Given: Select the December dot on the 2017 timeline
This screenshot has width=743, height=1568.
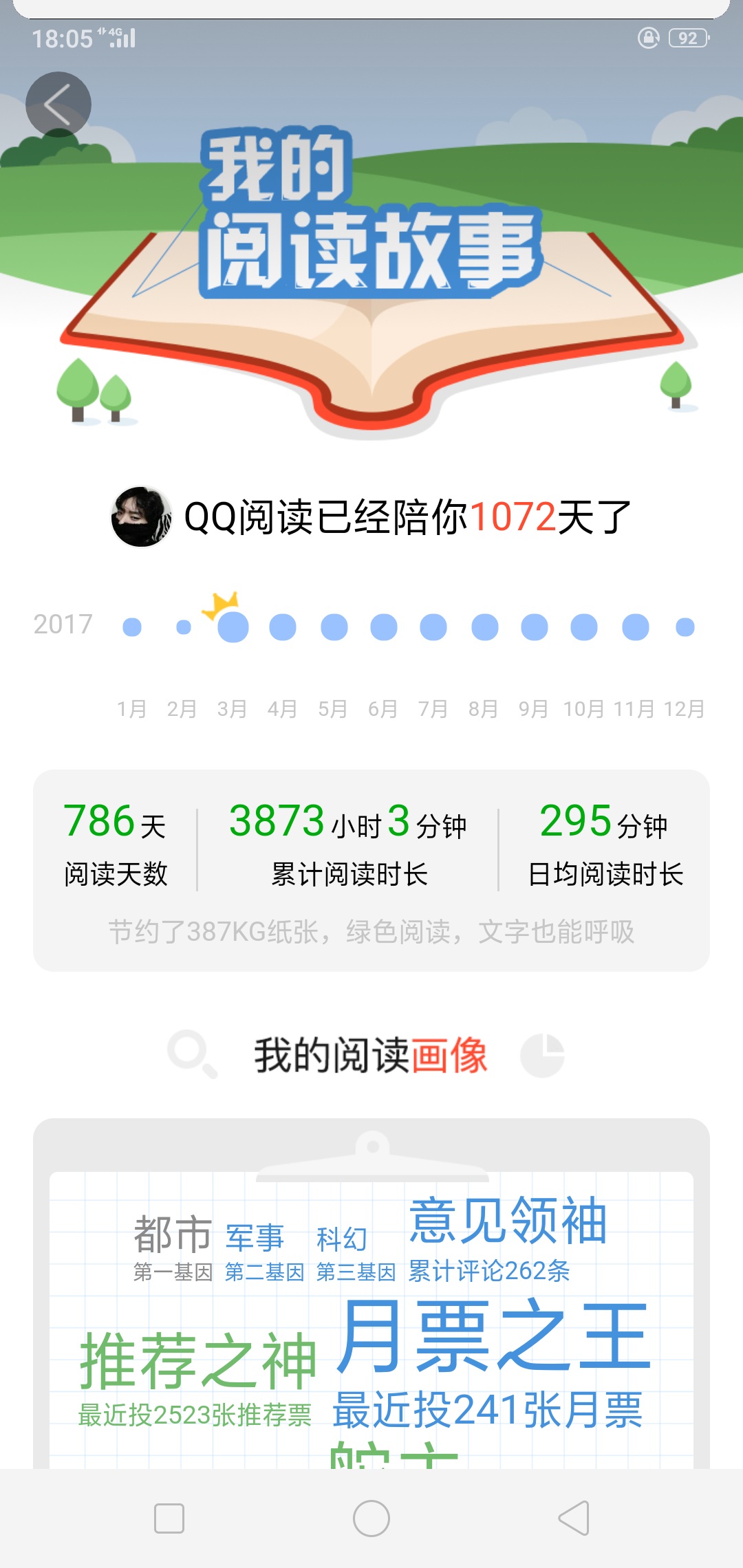Looking at the screenshot, I should [x=685, y=627].
